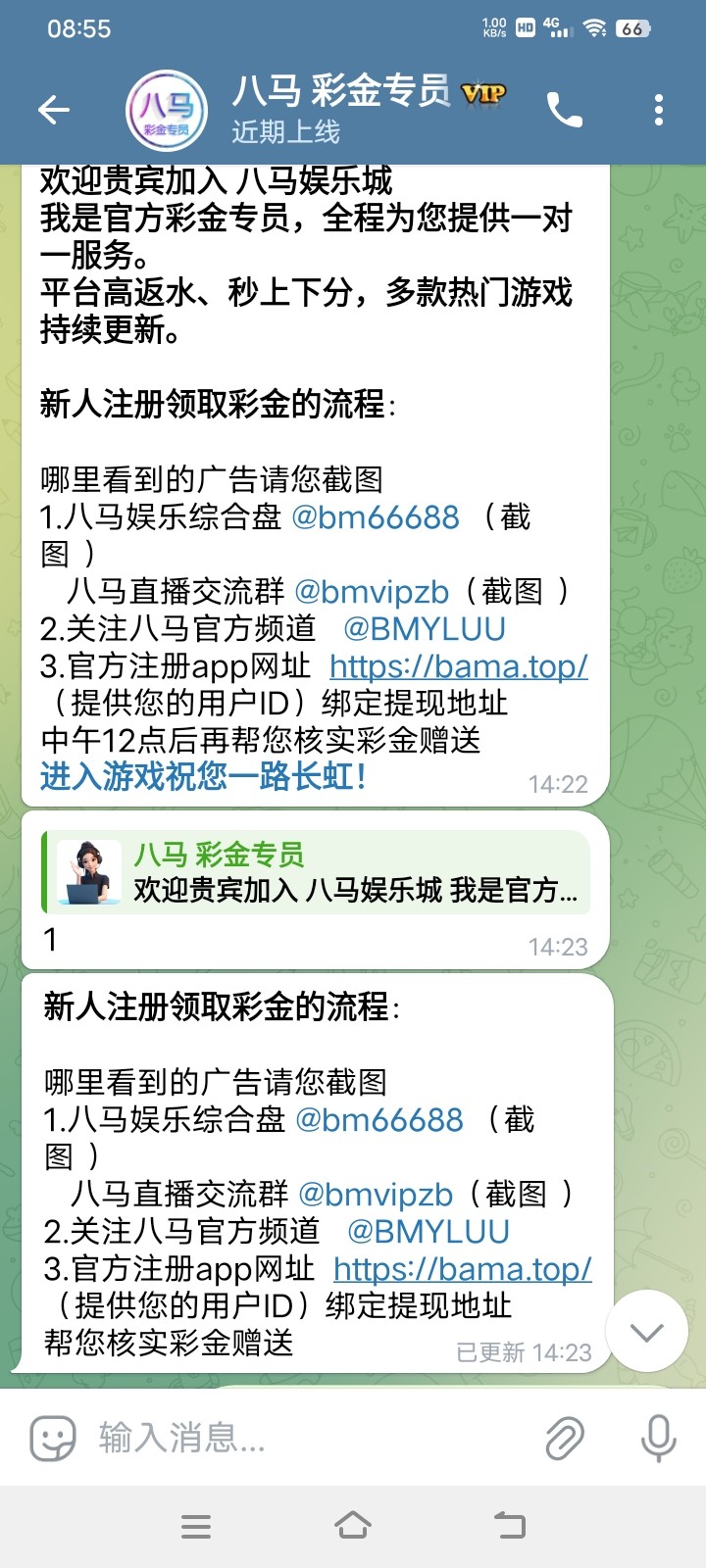Image resolution: width=706 pixels, height=1568 pixels.
Task: Jump to the latest messages with down arrow
Action: (x=646, y=1331)
